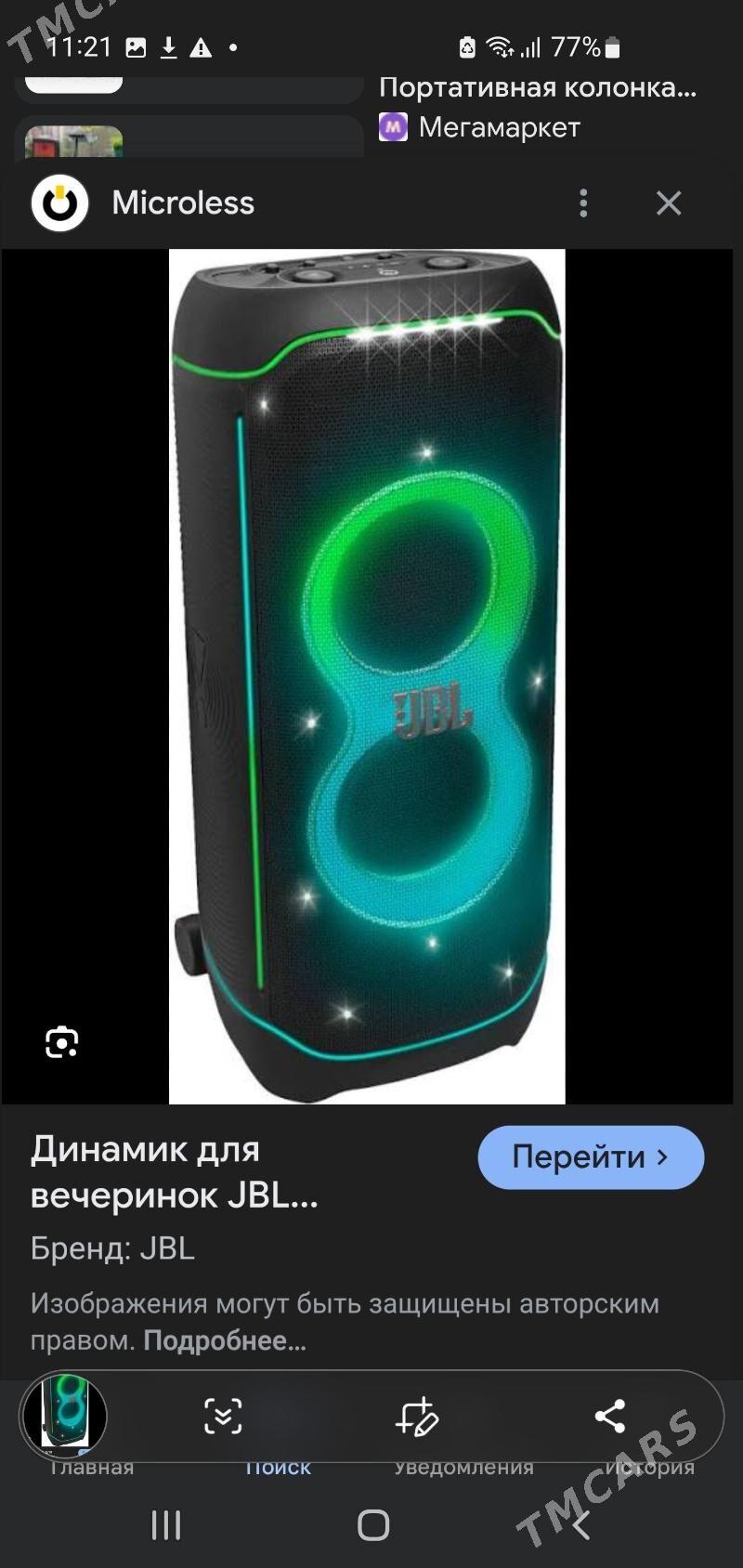The image size is (743, 1568).
Task: Go to the home screen
Action: 372,1525
